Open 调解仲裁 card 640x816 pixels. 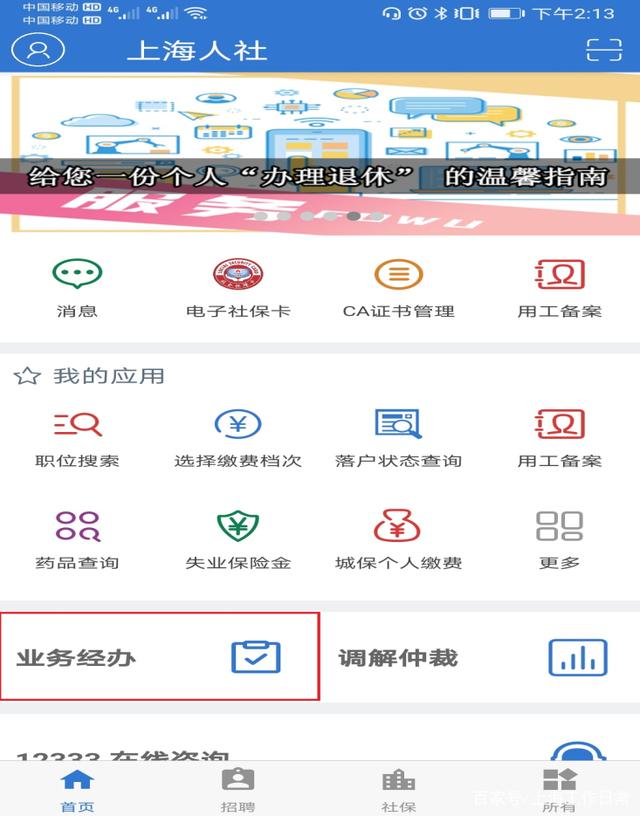pyautogui.click(x=480, y=657)
